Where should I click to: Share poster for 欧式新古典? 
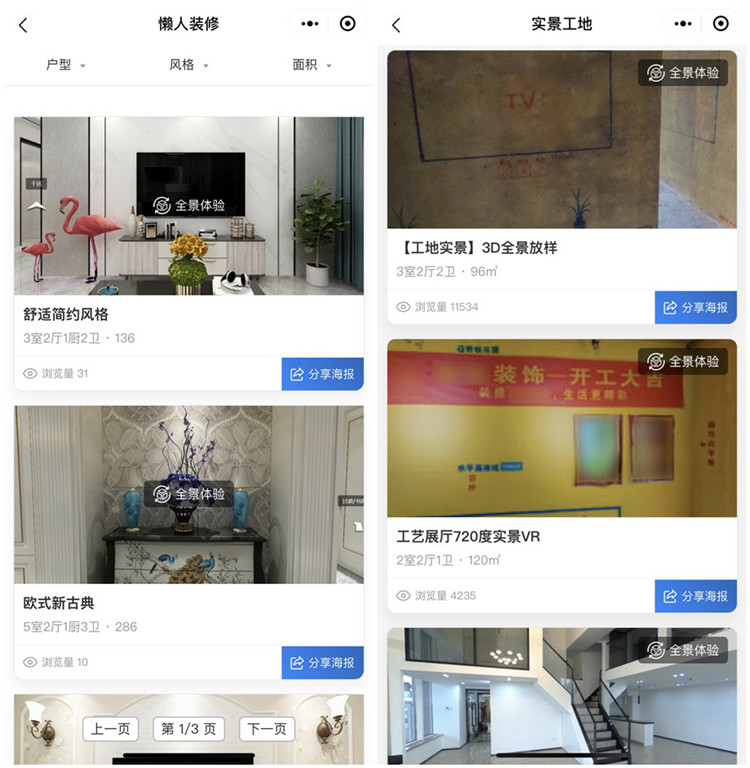322,662
